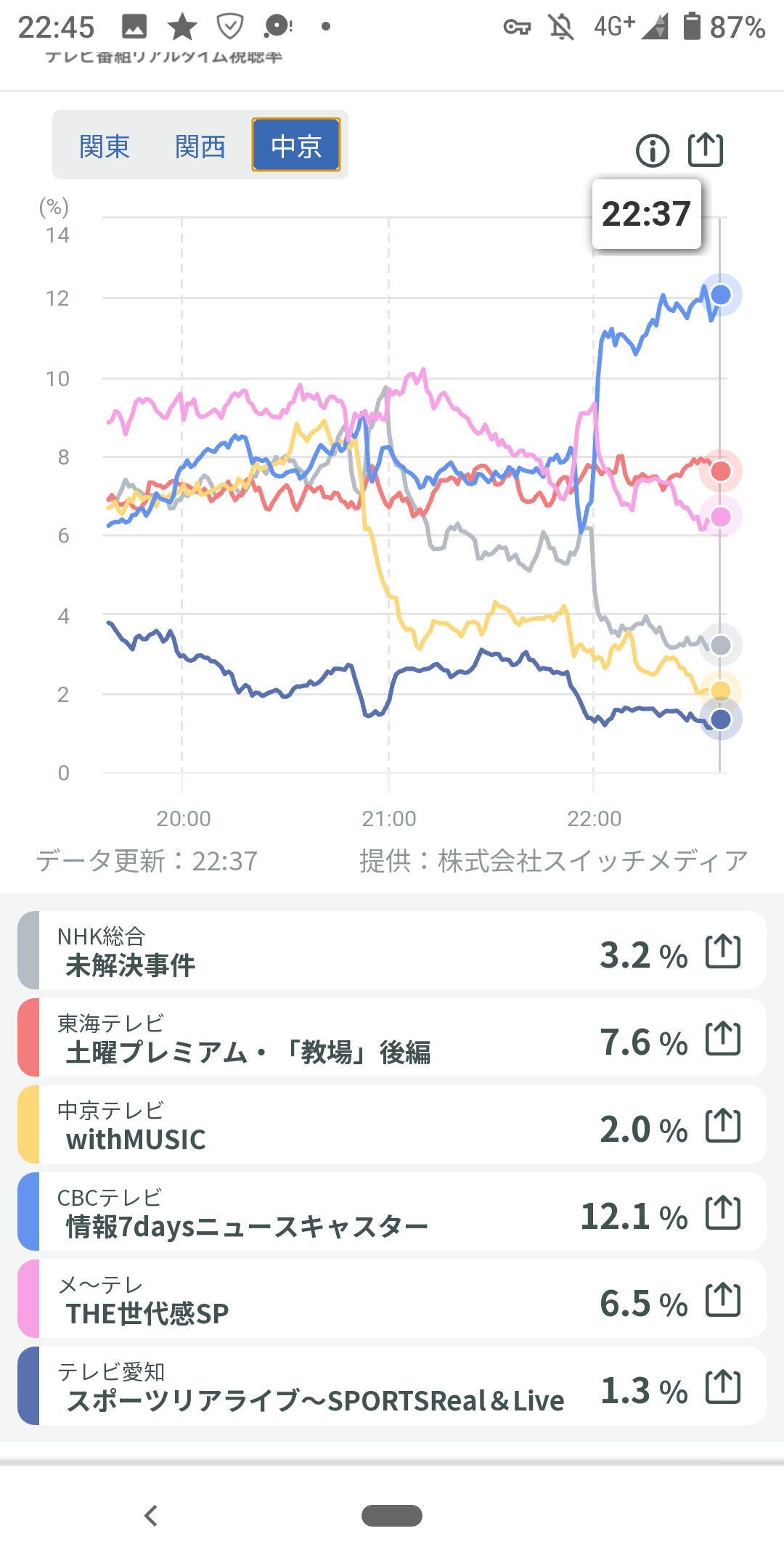Share the ratings chart
The width and height of the screenshot is (784, 1568).
(x=705, y=150)
